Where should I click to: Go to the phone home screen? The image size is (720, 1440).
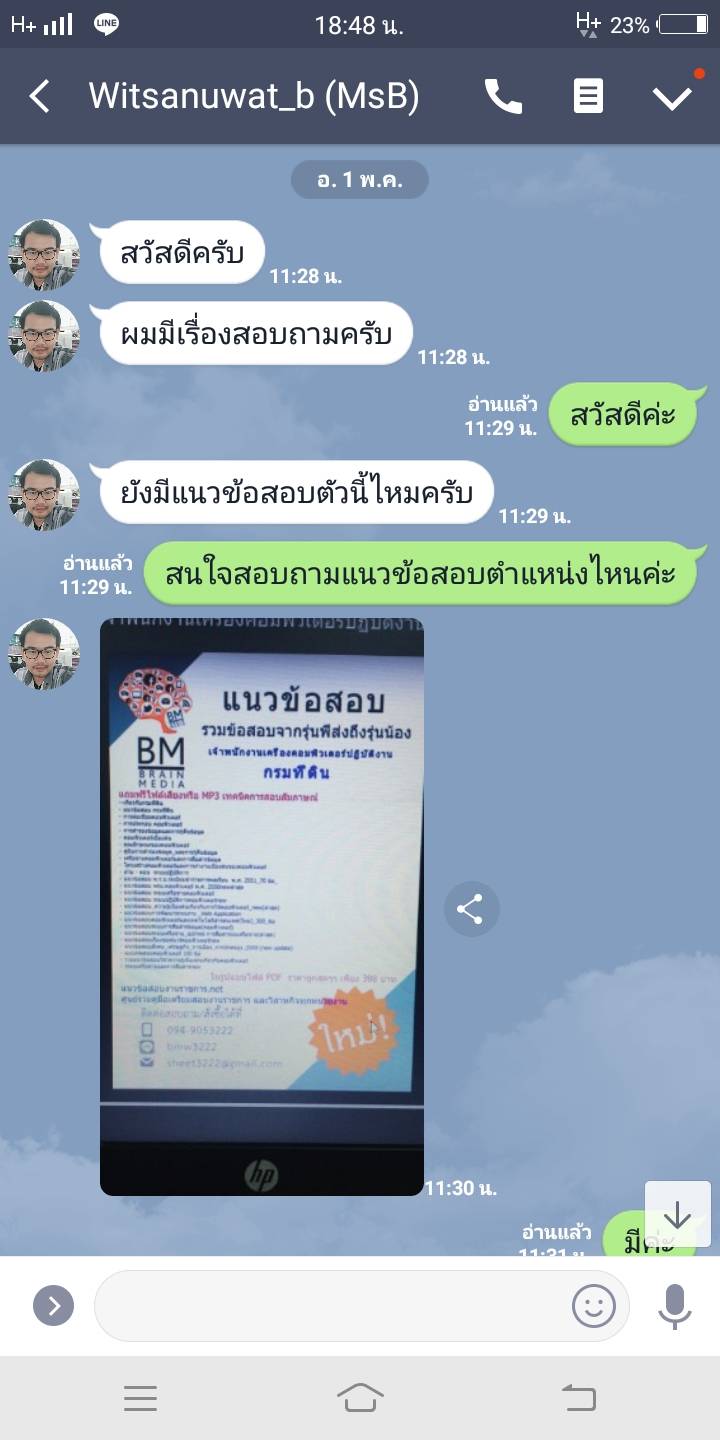(360, 1397)
